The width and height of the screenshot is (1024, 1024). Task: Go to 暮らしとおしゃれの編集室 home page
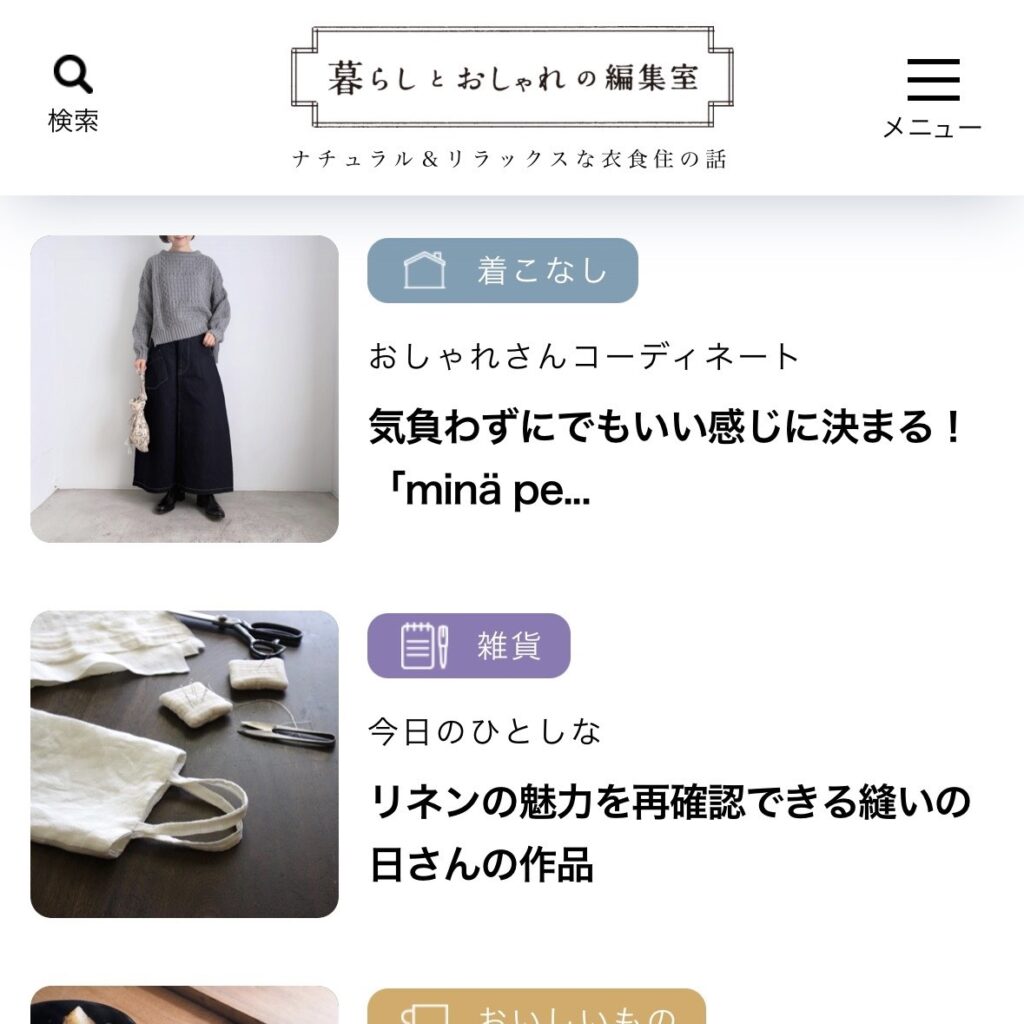click(512, 78)
